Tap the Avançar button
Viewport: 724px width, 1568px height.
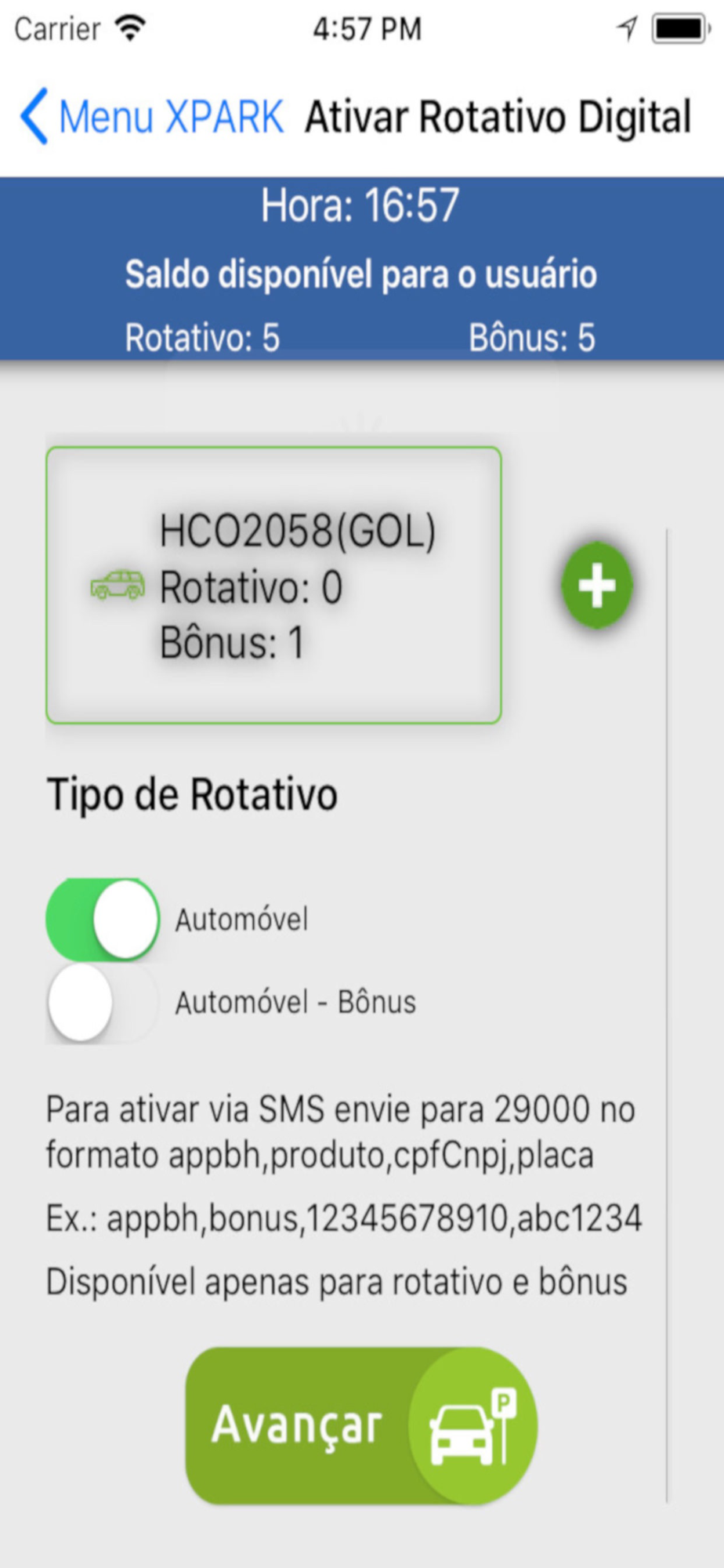(x=361, y=1425)
